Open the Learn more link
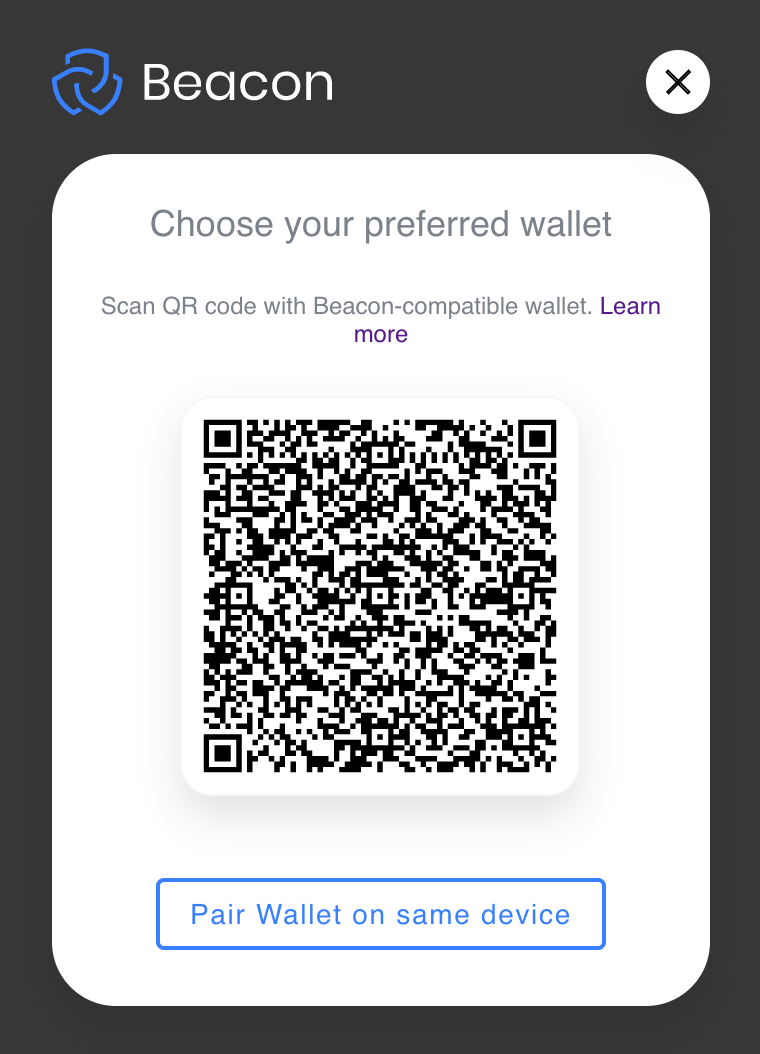 (x=630, y=306)
